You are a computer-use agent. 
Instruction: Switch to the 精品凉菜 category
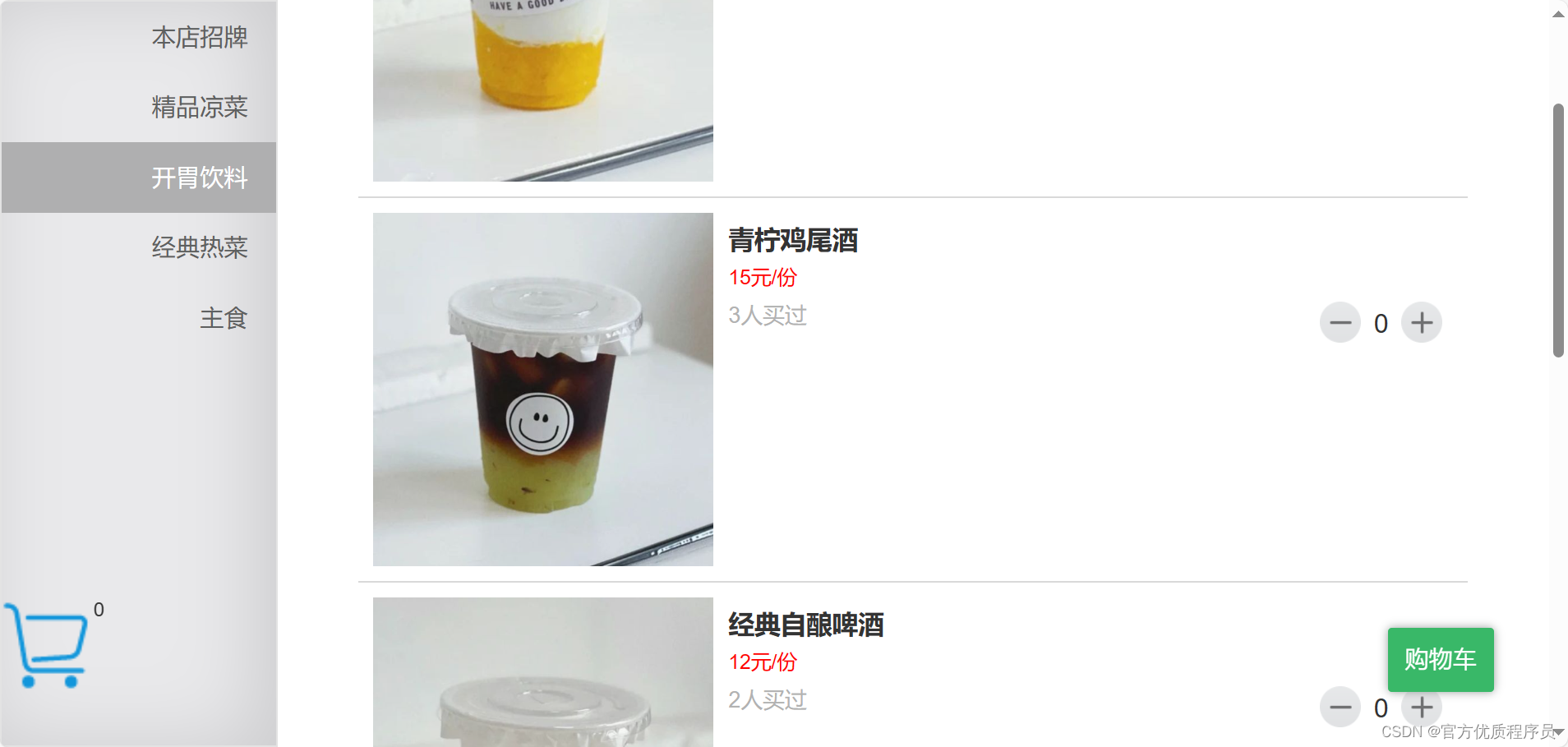click(199, 107)
